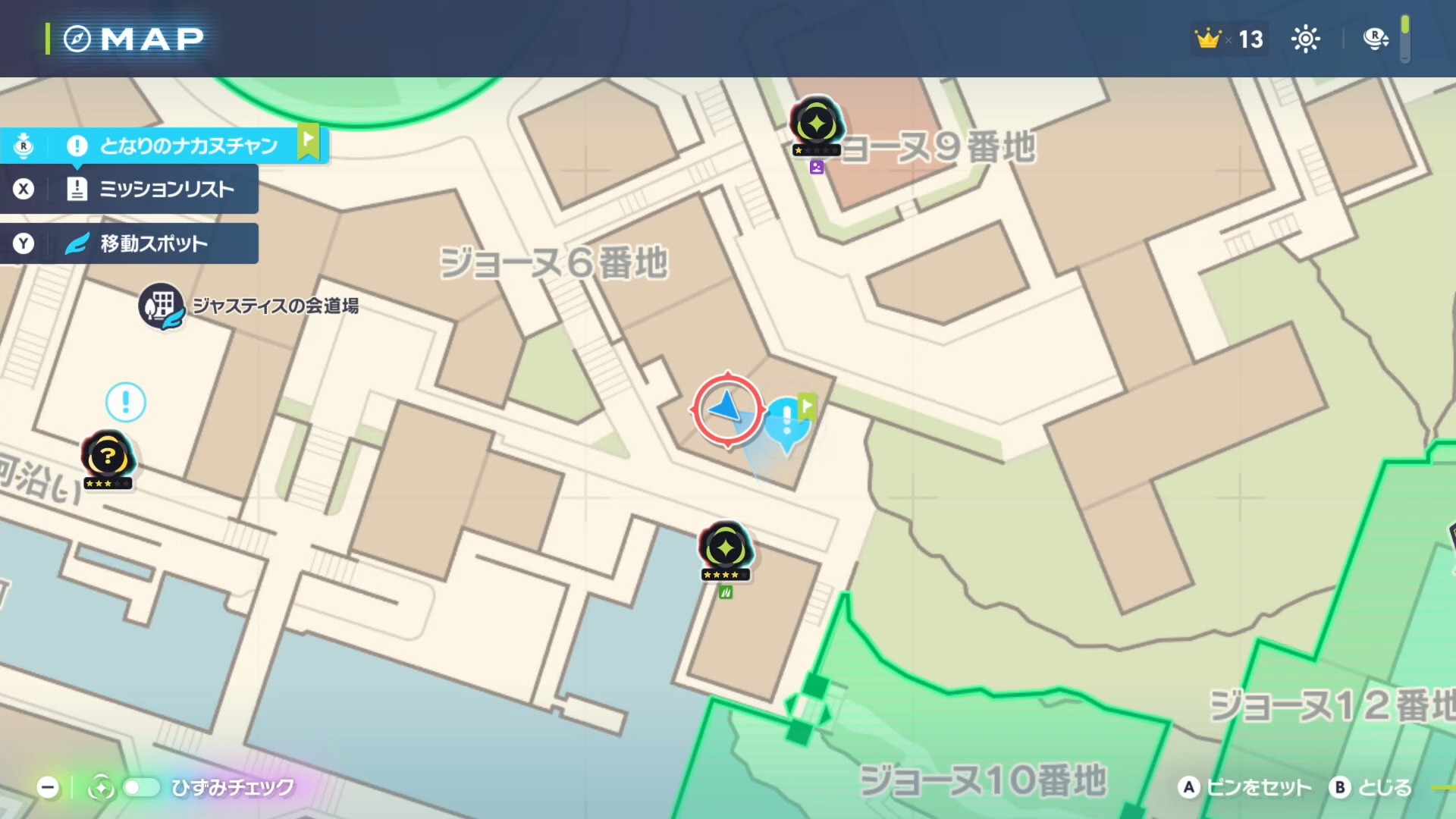This screenshot has height=819, width=1456.
Task: Open the ミッションリスト mission list
Action: pyautogui.click(x=165, y=189)
